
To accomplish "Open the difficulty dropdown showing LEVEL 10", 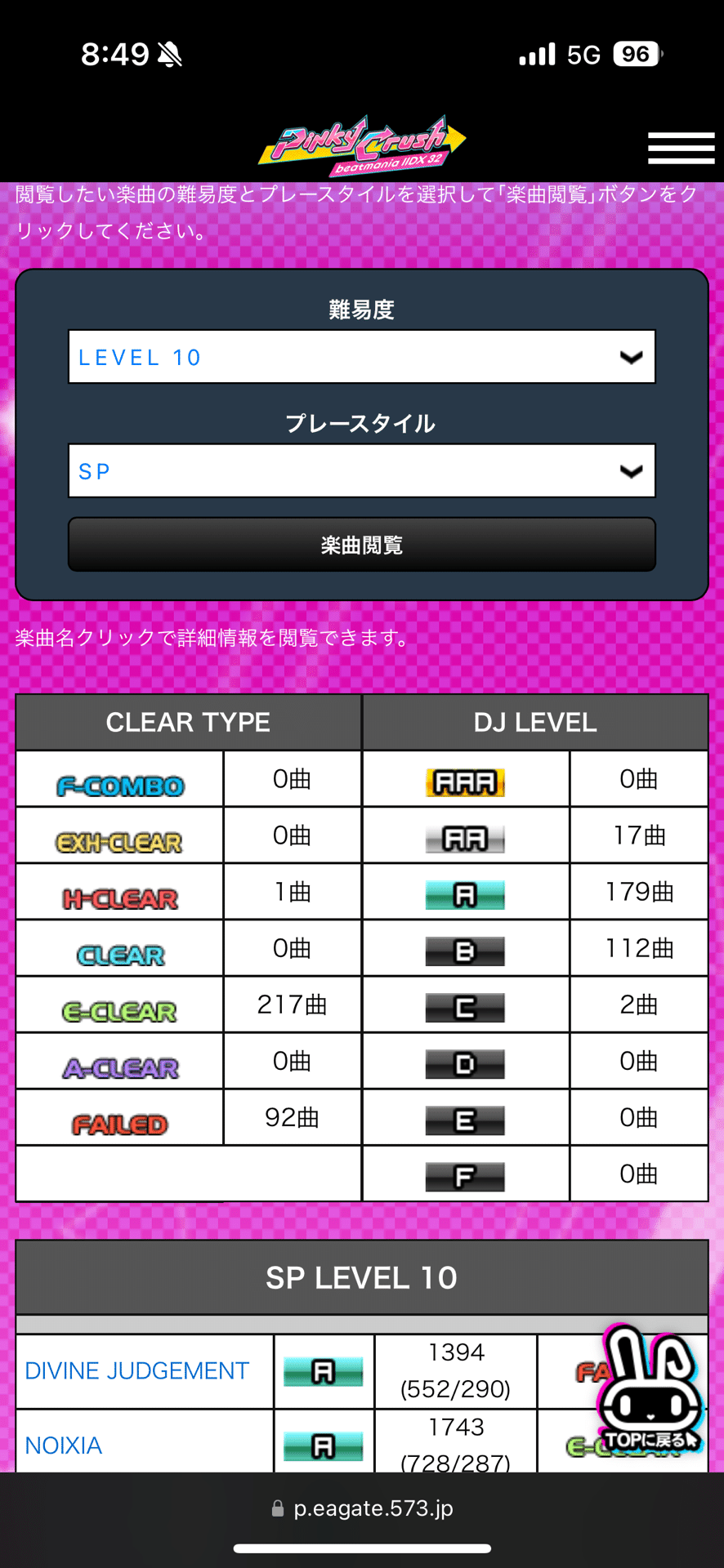I will pos(361,357).
